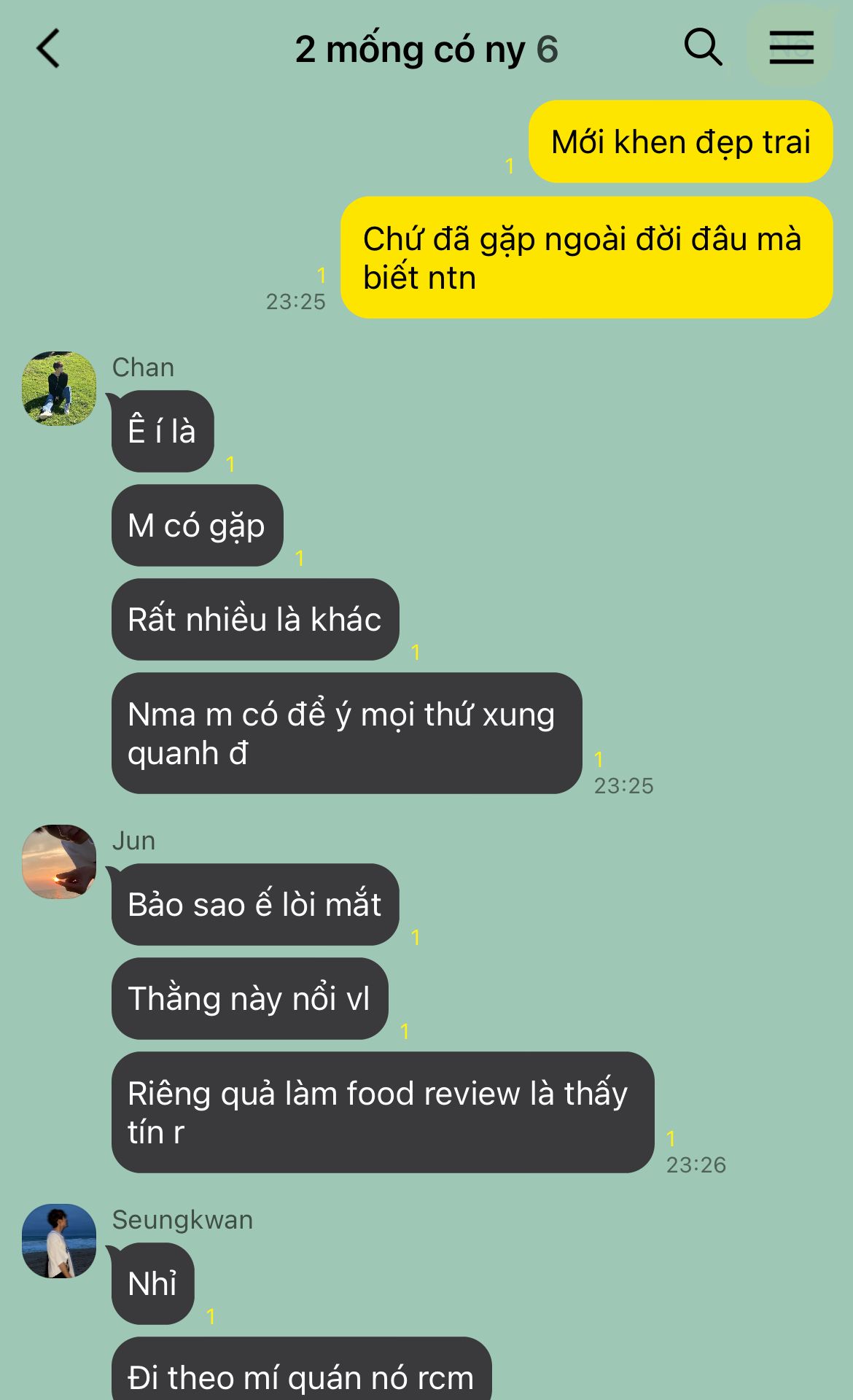
Task: Open the chat room hamburger menu
Action: tap(791, 48)
